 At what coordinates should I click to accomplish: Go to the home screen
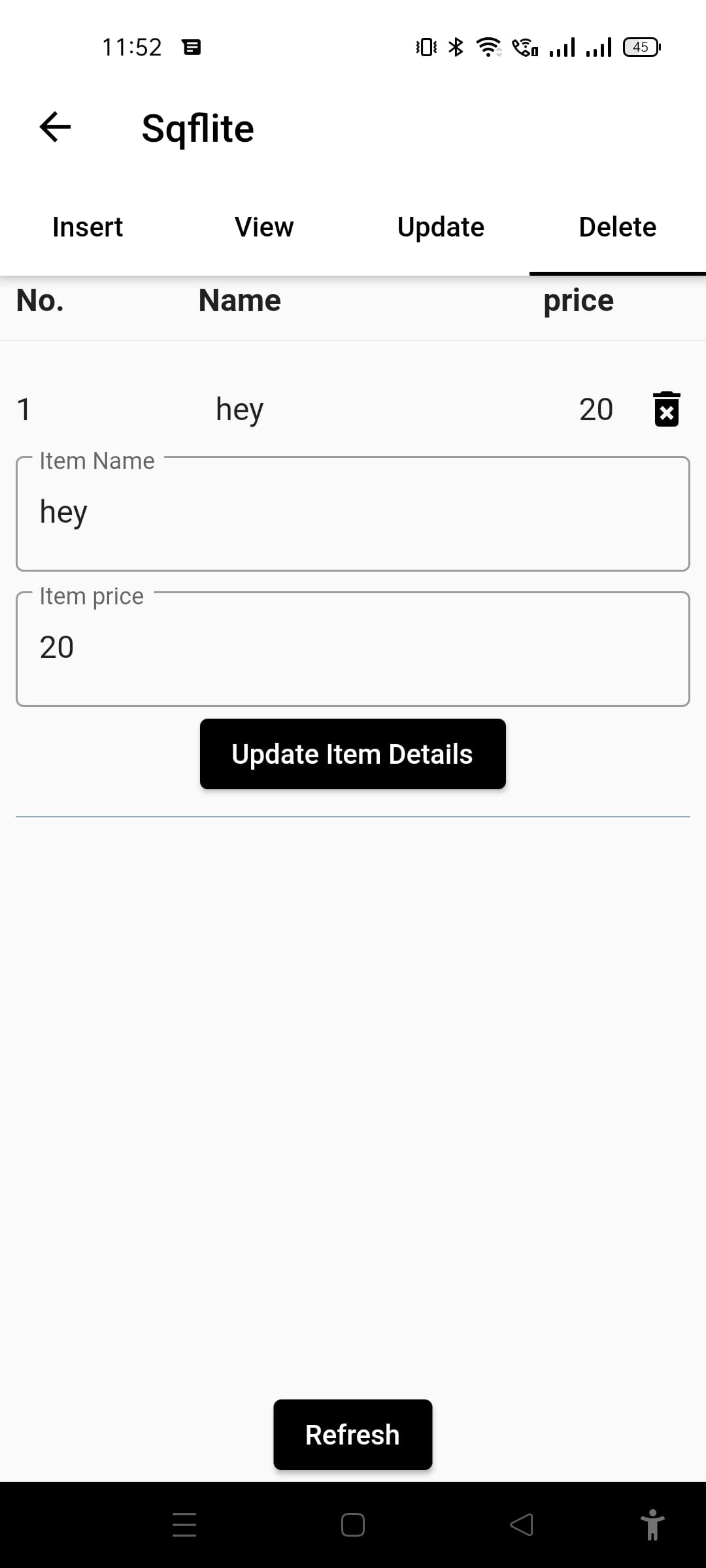pos(353,1525)
